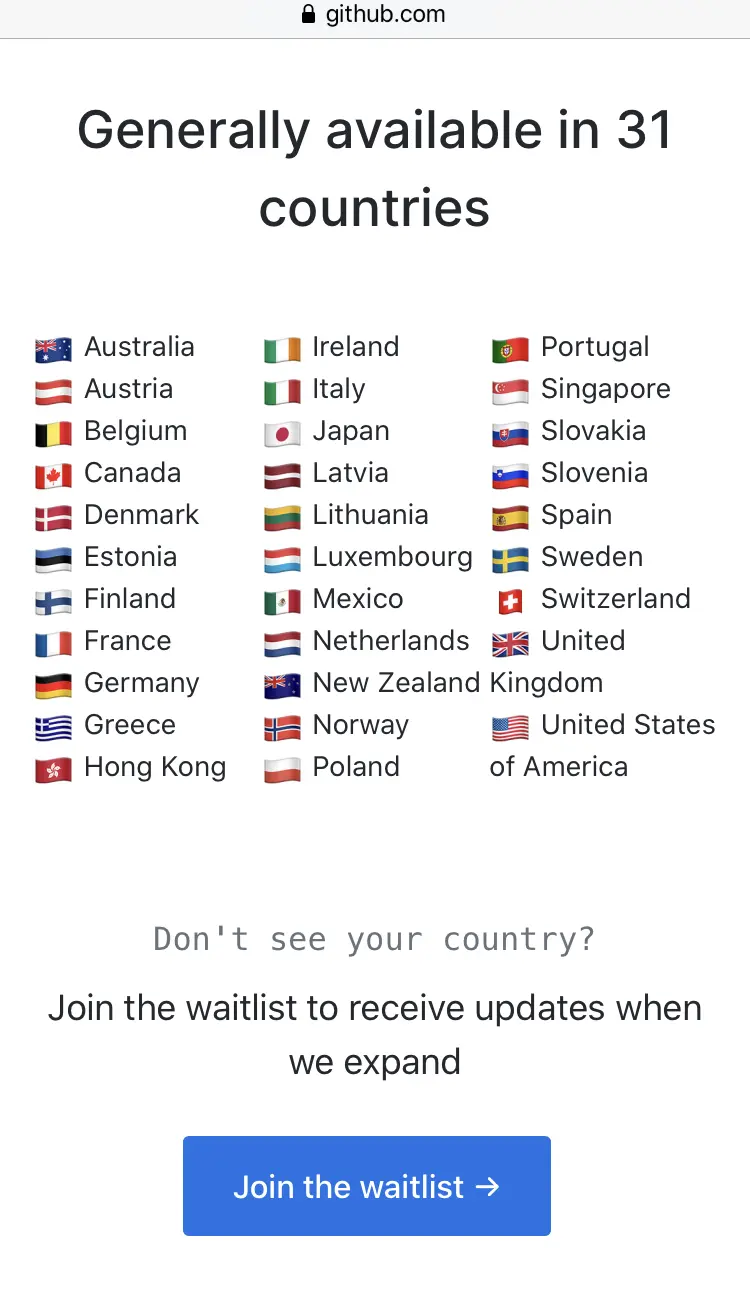Tap the github.com address bar

tap(374, 15)
